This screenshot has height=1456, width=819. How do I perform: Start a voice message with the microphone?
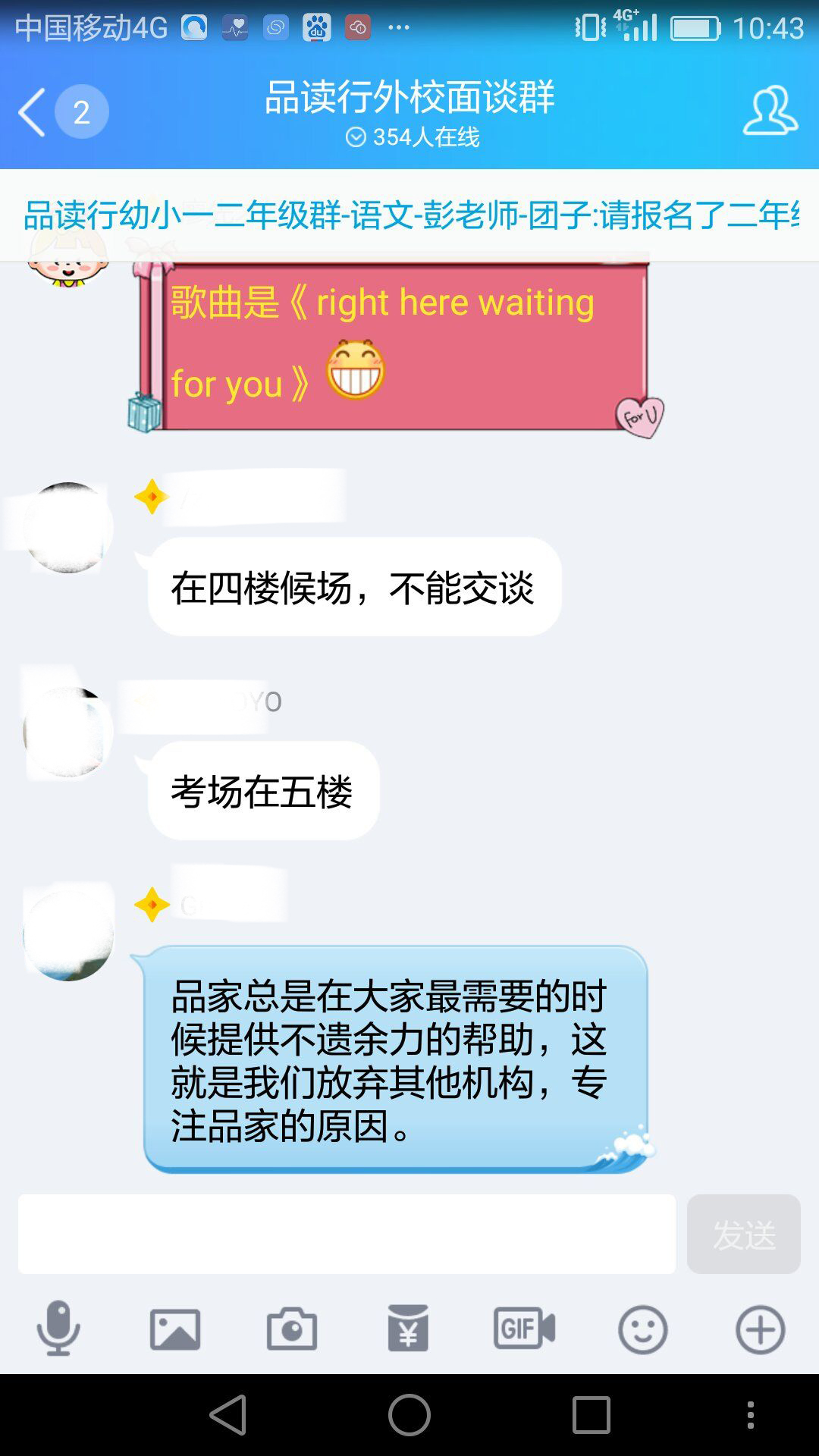58,1329
